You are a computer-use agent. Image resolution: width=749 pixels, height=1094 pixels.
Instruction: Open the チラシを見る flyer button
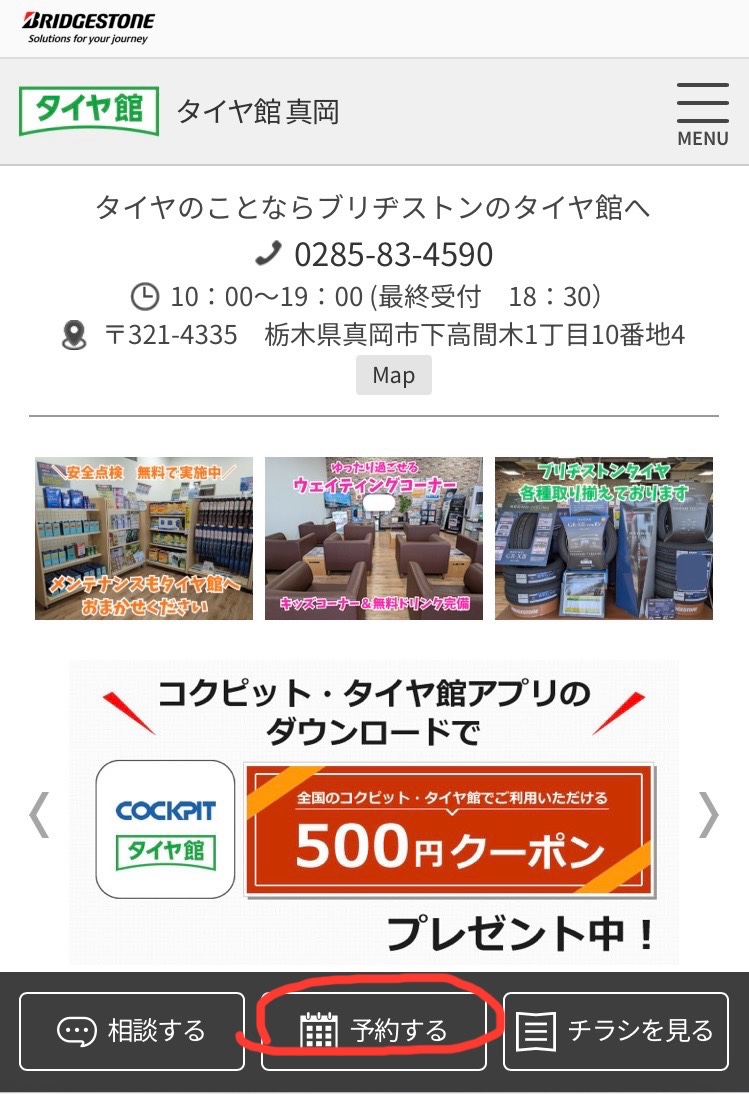click(615, 1031)
